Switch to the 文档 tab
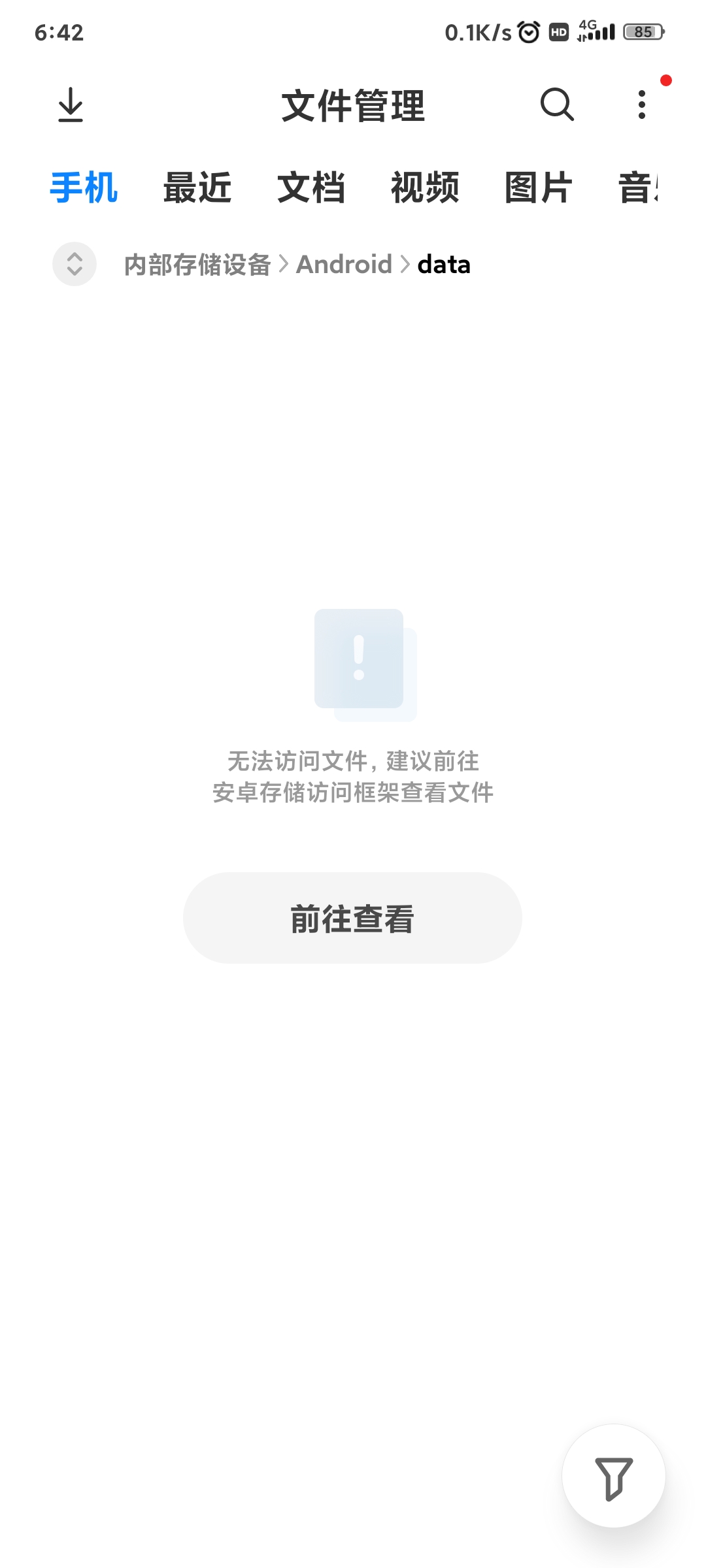 point(311,188)
